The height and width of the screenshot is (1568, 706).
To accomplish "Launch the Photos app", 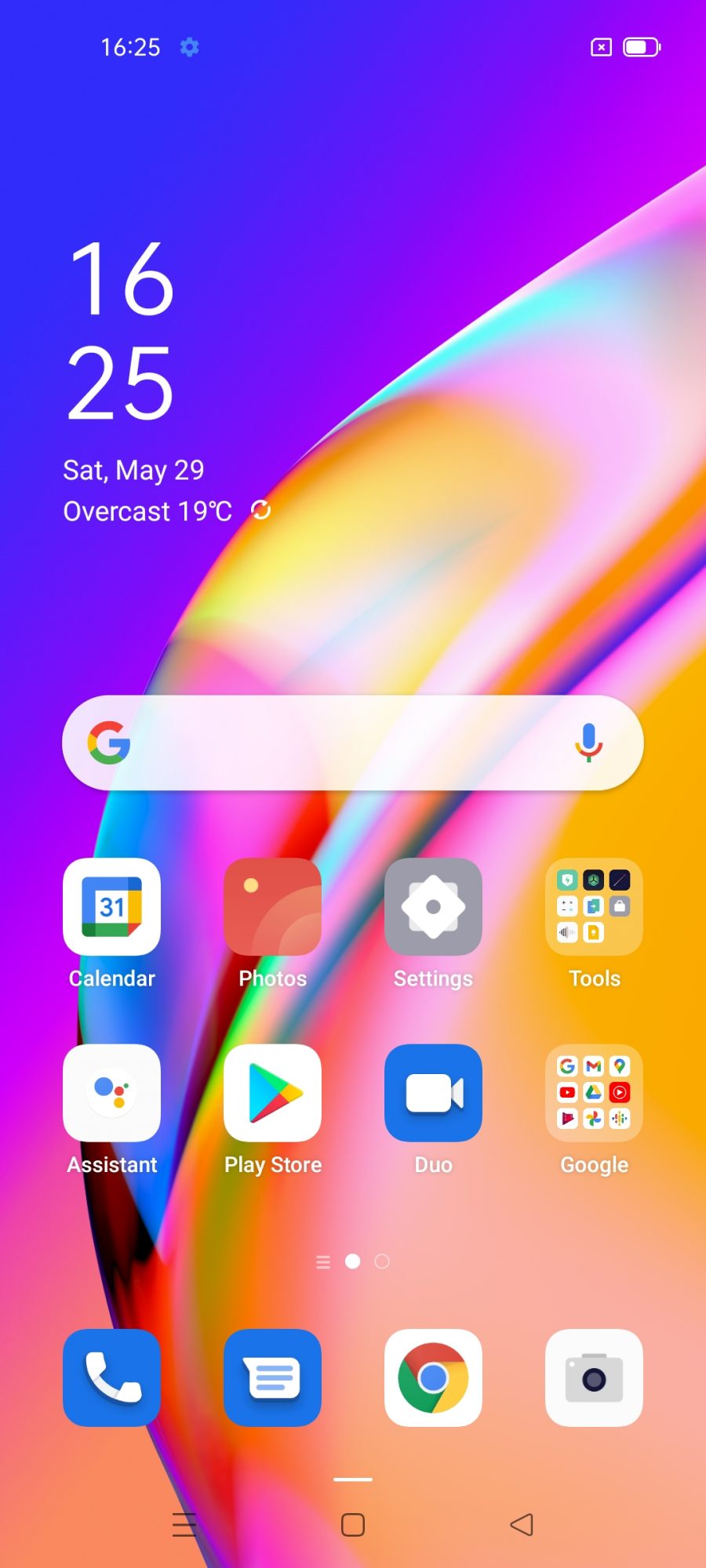I will (x=272, y=907).
